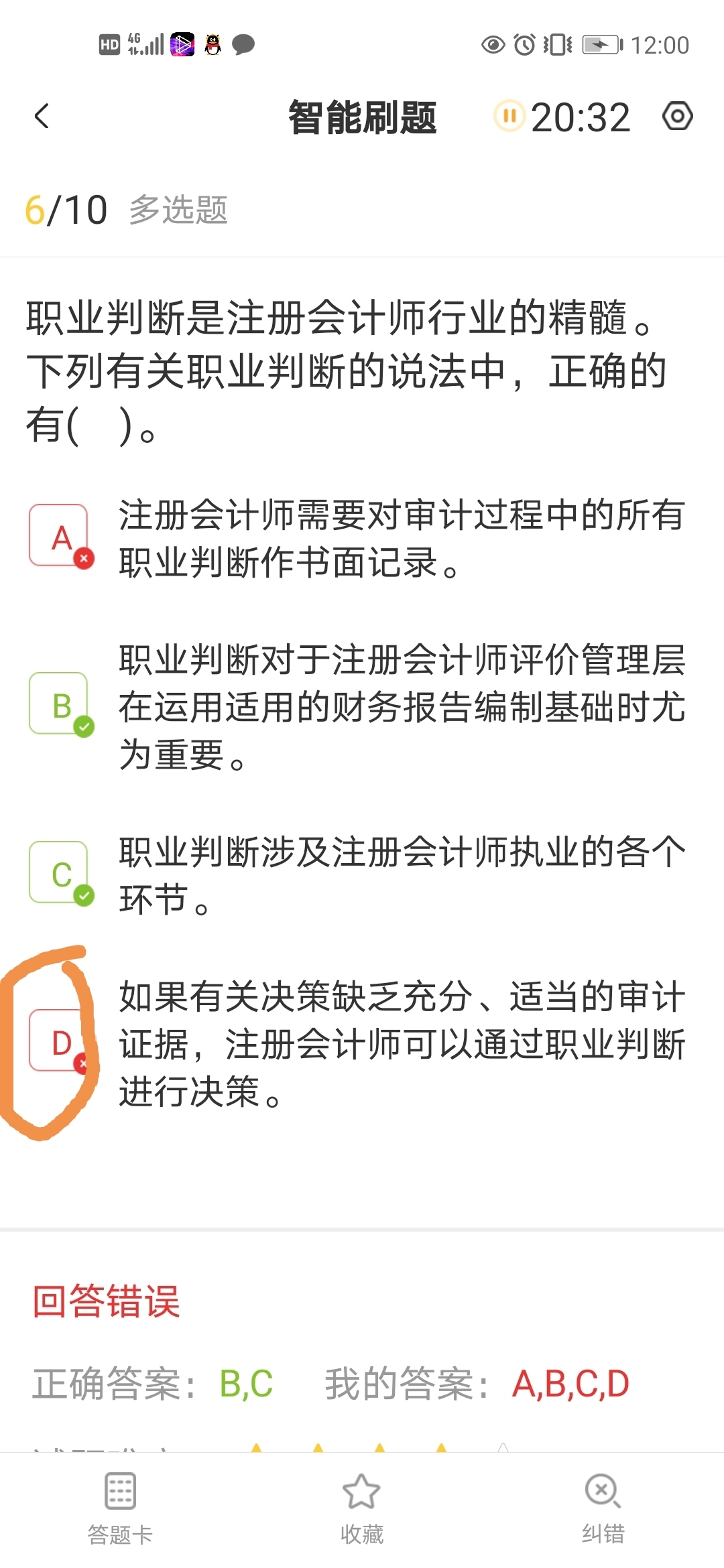Pause the quiz timer
This screenshot has height=1568, width=724.
click(x=509, y=116)
